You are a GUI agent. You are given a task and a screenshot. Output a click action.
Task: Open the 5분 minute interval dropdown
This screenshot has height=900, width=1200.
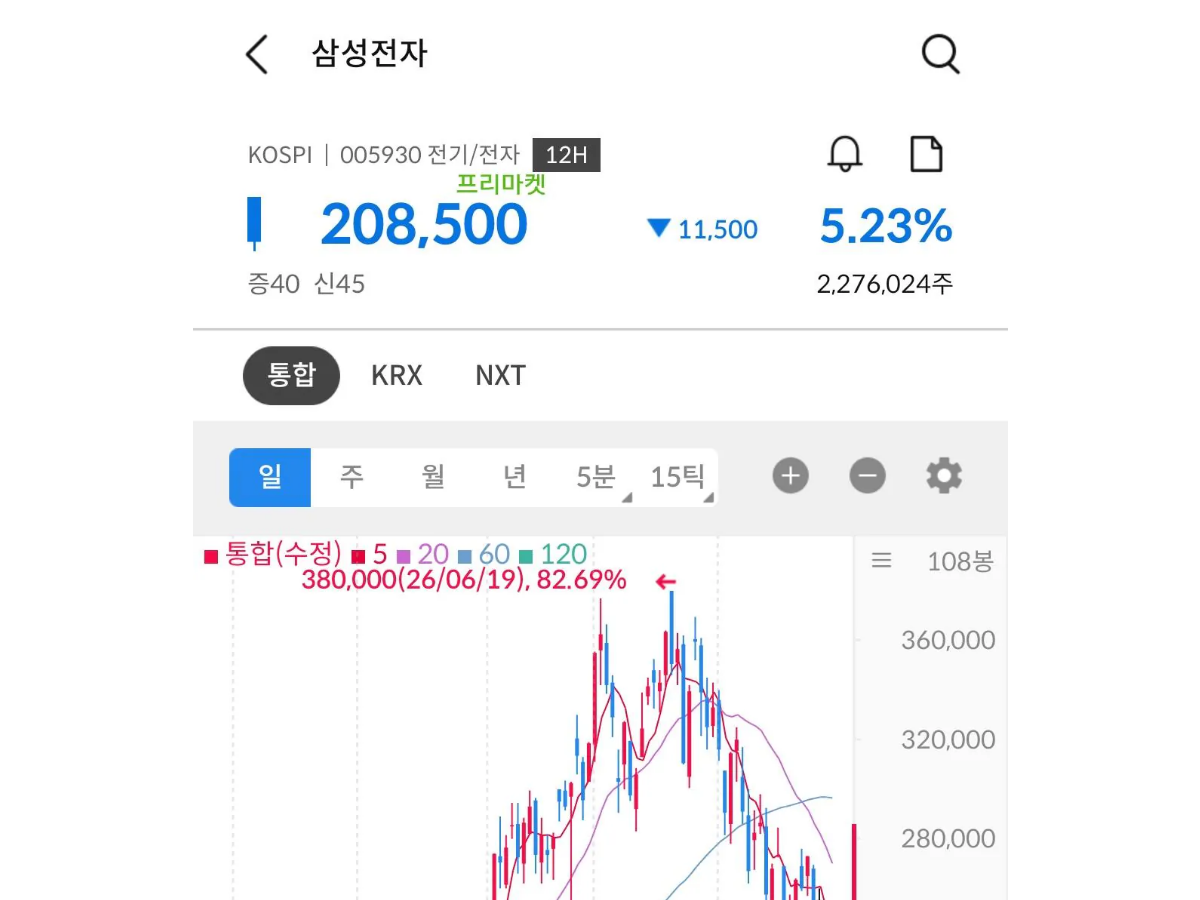point(596,477)
